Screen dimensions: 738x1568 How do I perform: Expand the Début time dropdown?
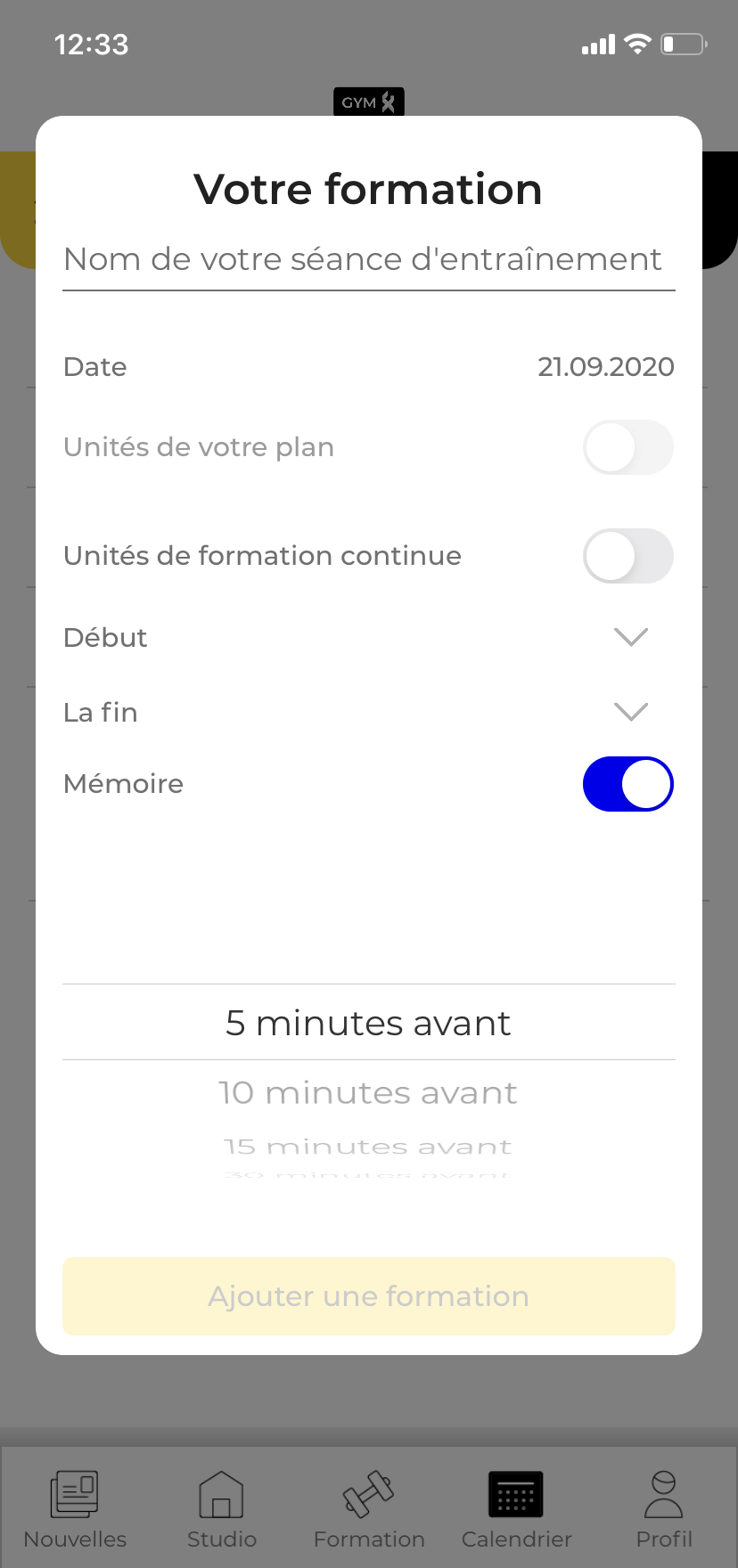[631, 637]
